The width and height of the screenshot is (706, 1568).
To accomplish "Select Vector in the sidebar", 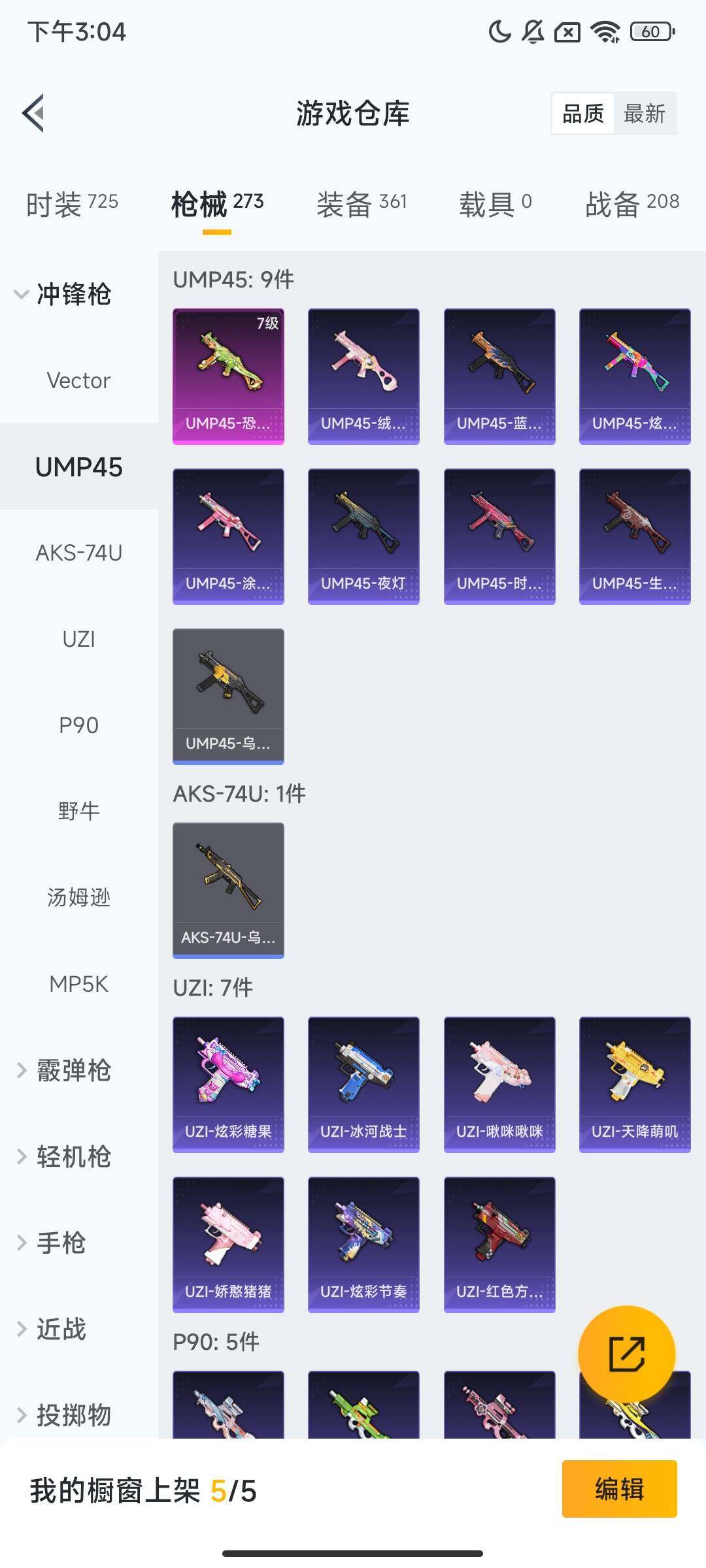I will [78, 380].
